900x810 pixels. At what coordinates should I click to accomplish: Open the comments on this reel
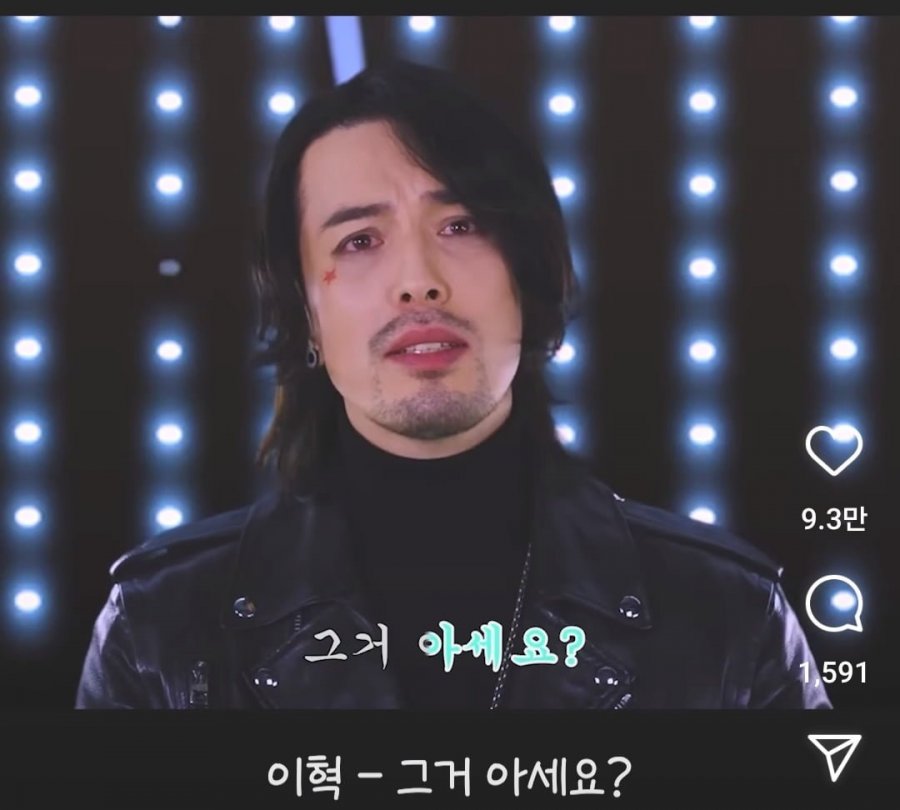pyautogui.click(x=833, y=606)
